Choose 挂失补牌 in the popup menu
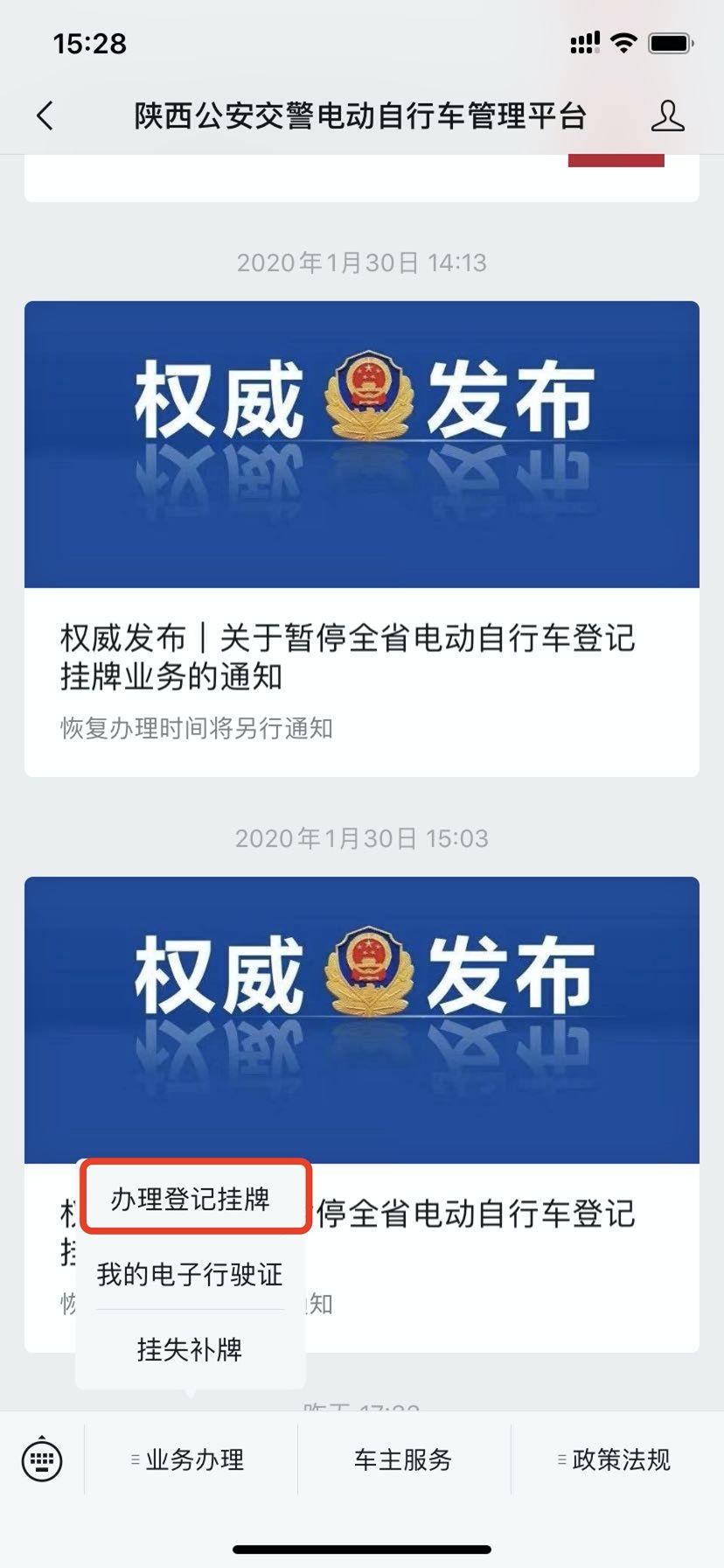Image resolution: width=724 pixels, height=1568 pixels. pyautogui.click(x=191, y=1349)
